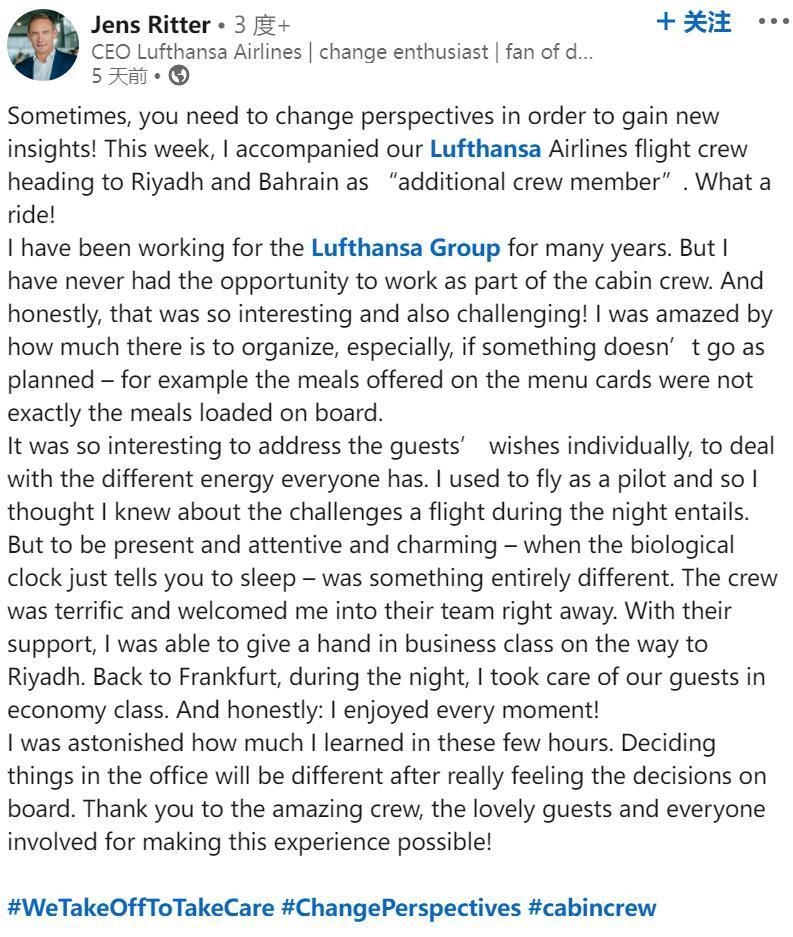Open Jens Ritter's profile picture
The width and height of the screenshot is (793, 937).
tap(42, 45)
